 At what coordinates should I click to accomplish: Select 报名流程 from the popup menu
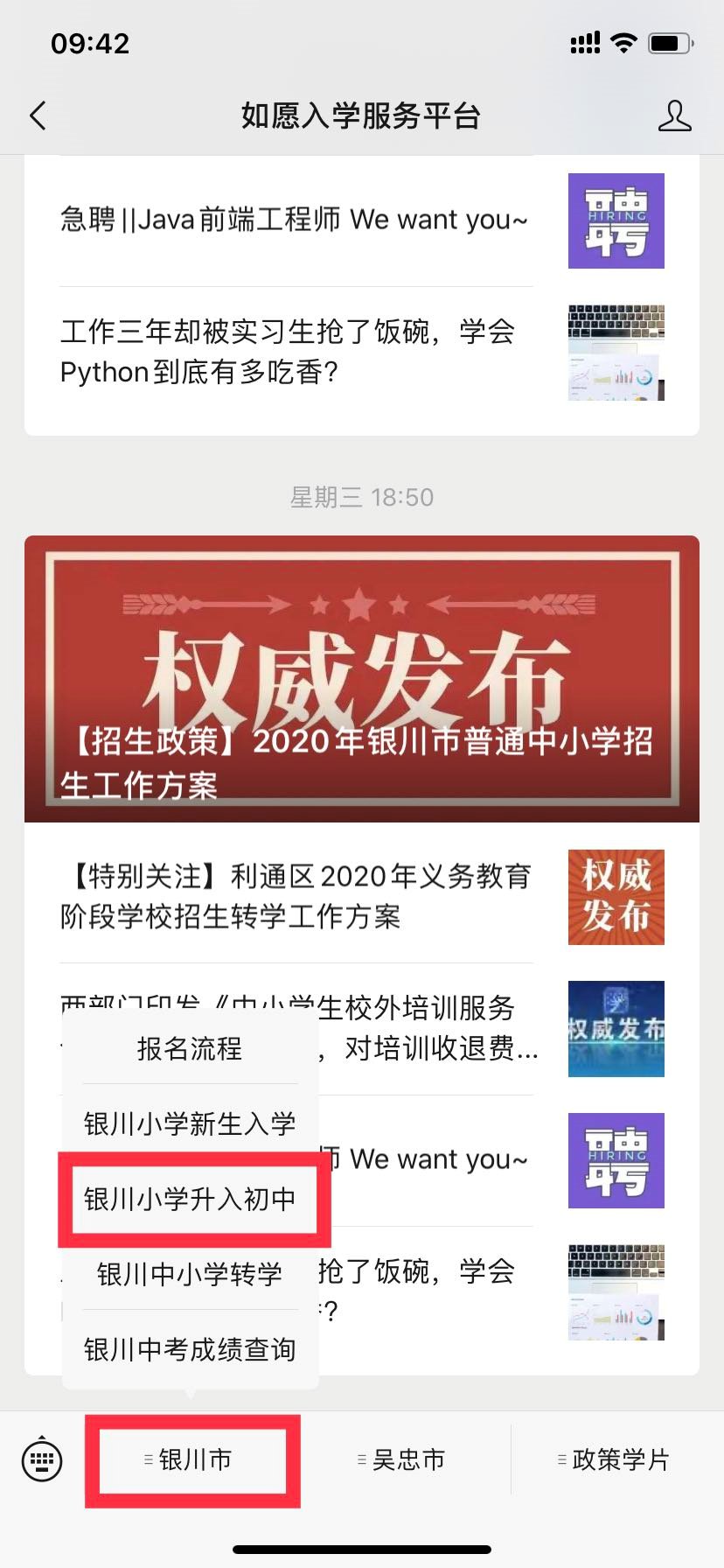[x=190, y=1048]
